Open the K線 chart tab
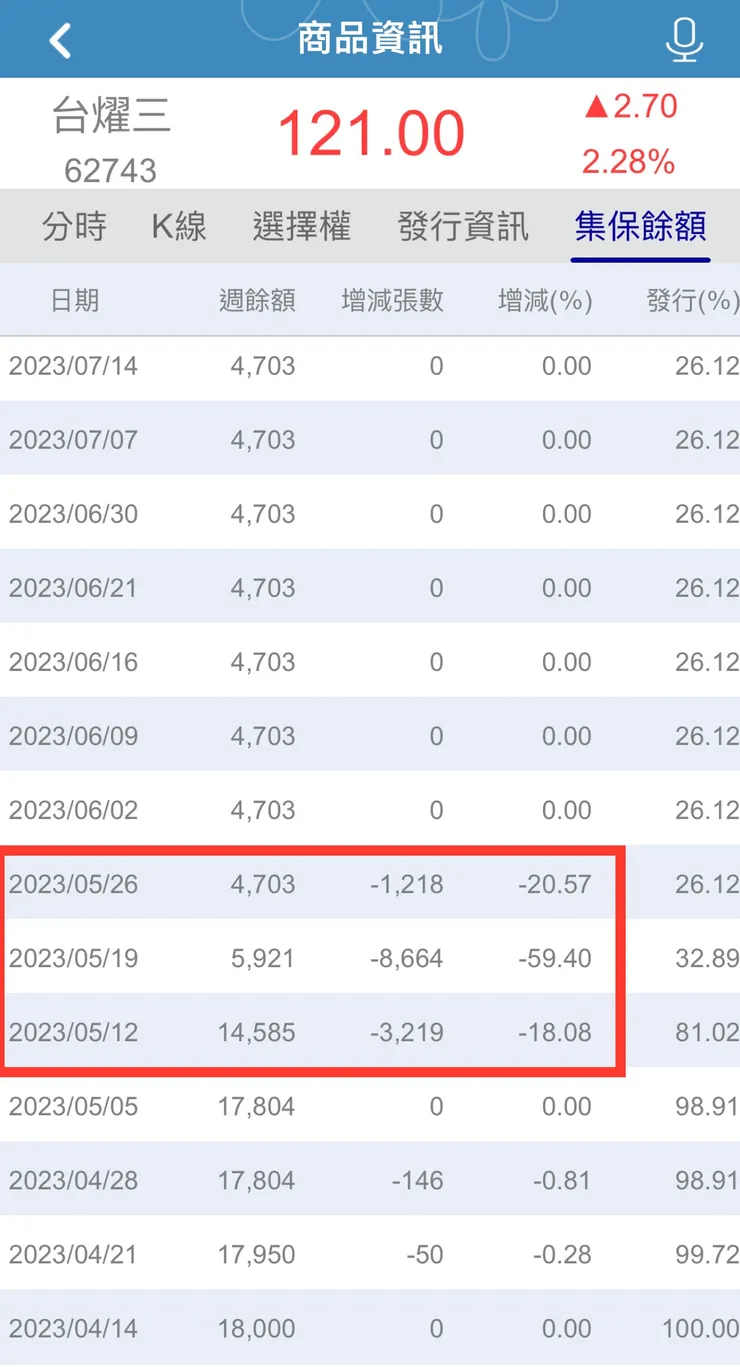This screenshot has width=740, height=1367. click(179, 227)
